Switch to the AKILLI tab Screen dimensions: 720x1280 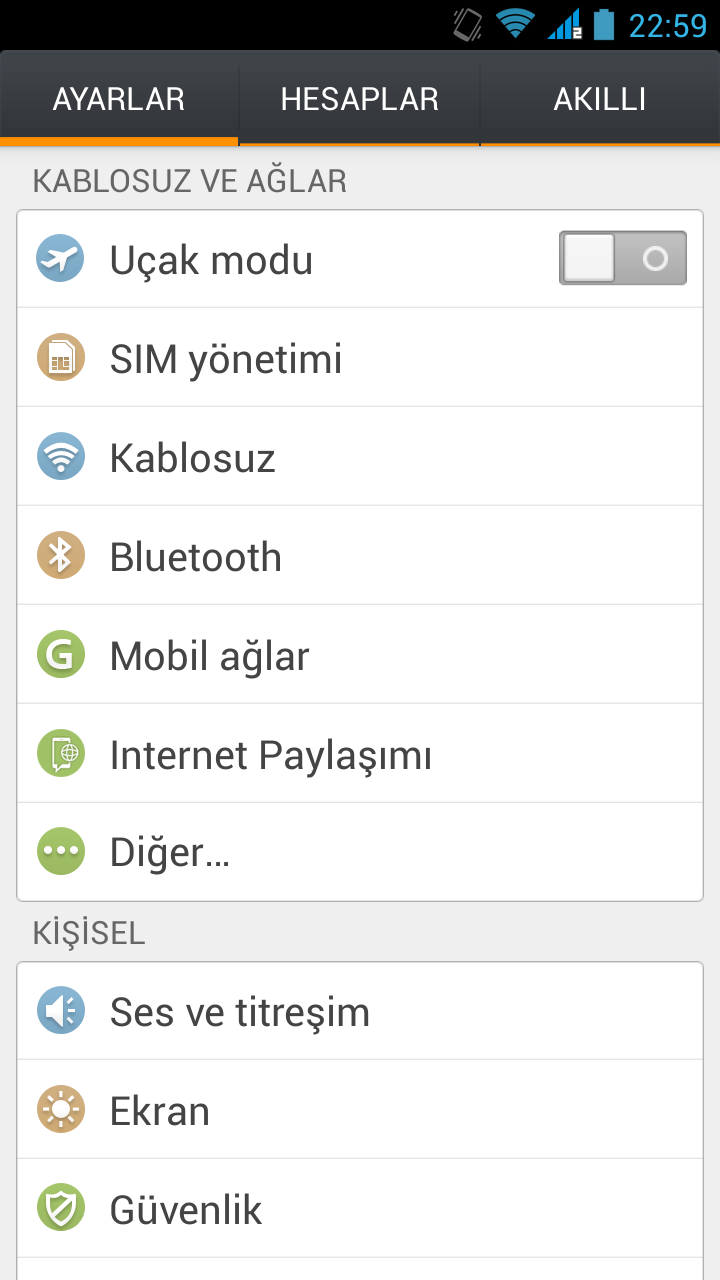click(x=600, y=99)
